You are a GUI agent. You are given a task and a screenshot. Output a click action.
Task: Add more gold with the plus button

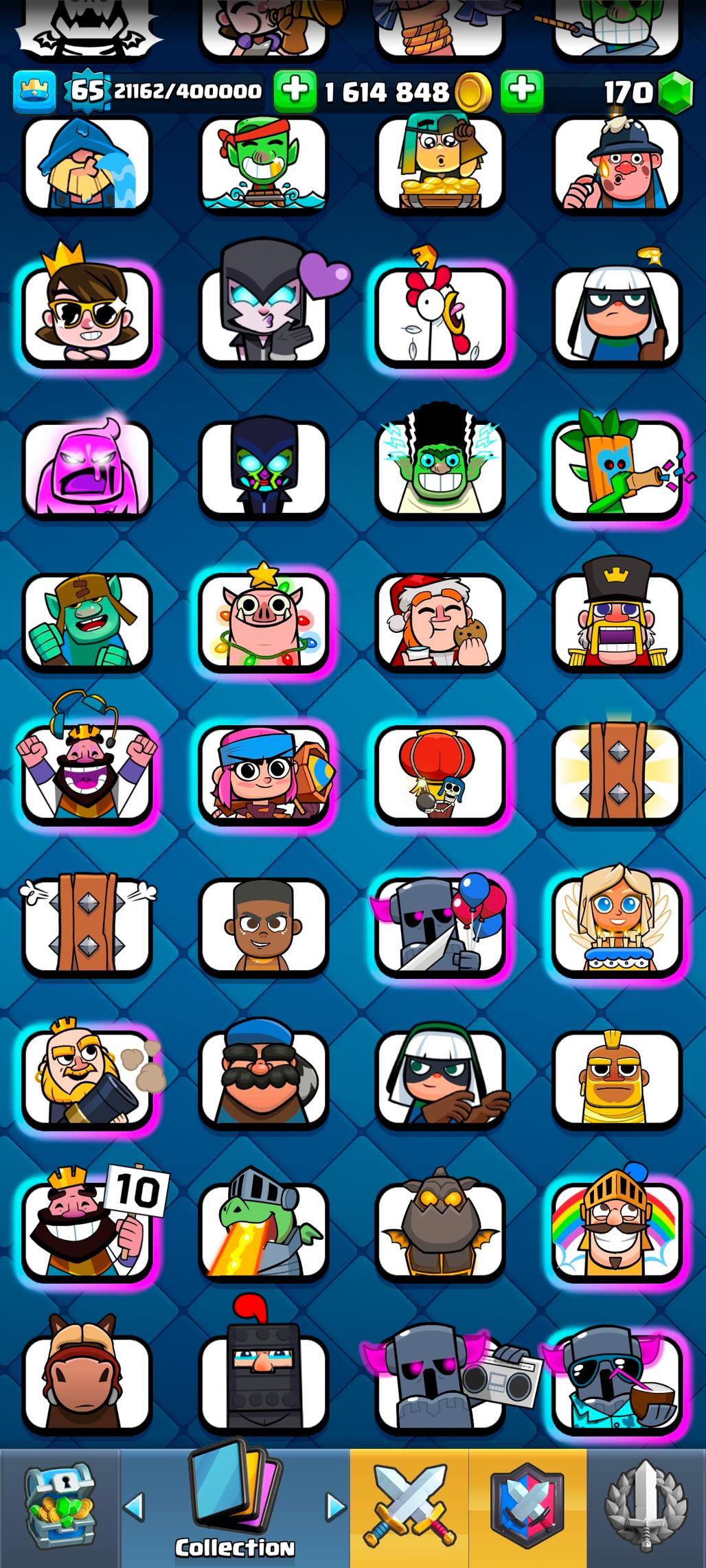click(295, 91)
